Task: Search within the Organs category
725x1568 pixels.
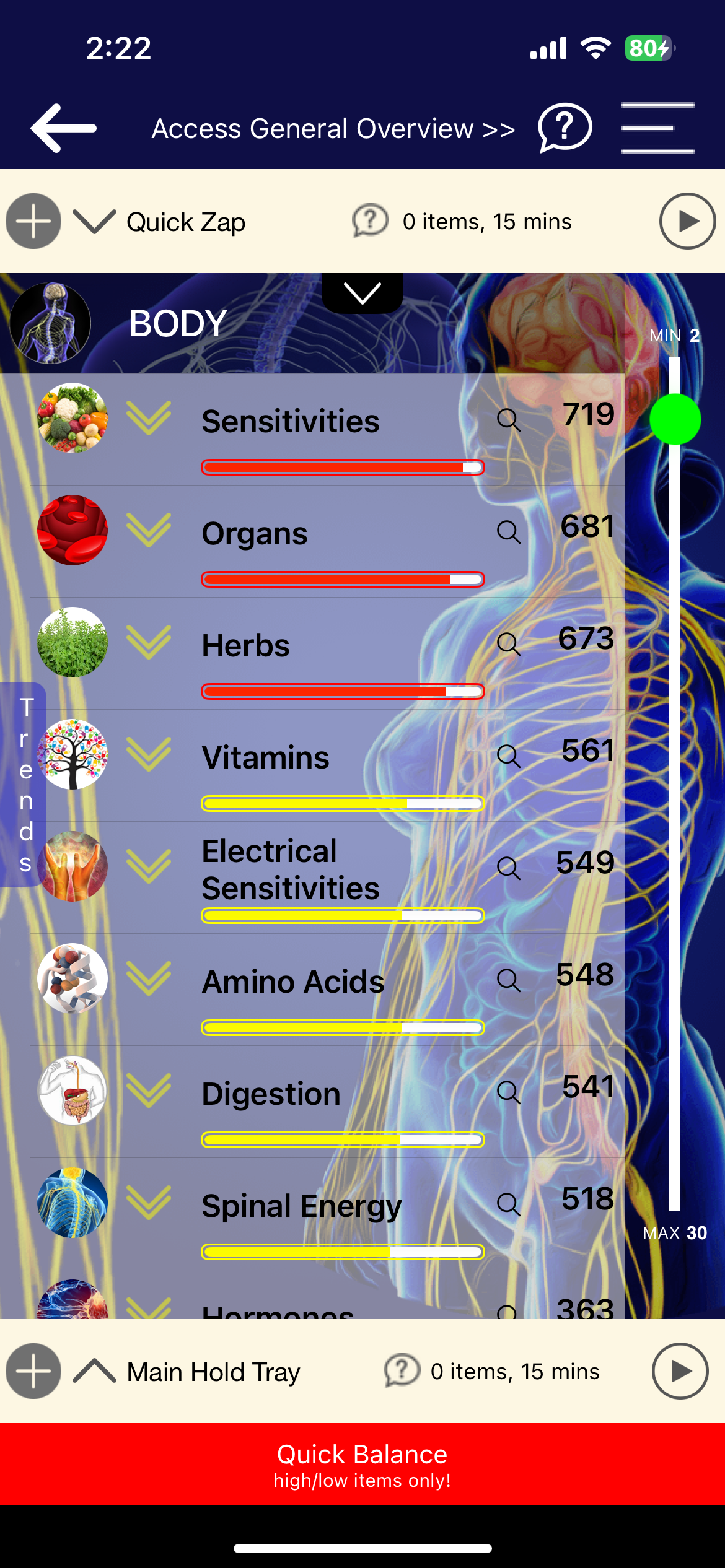Action: [x=508, y=532]
